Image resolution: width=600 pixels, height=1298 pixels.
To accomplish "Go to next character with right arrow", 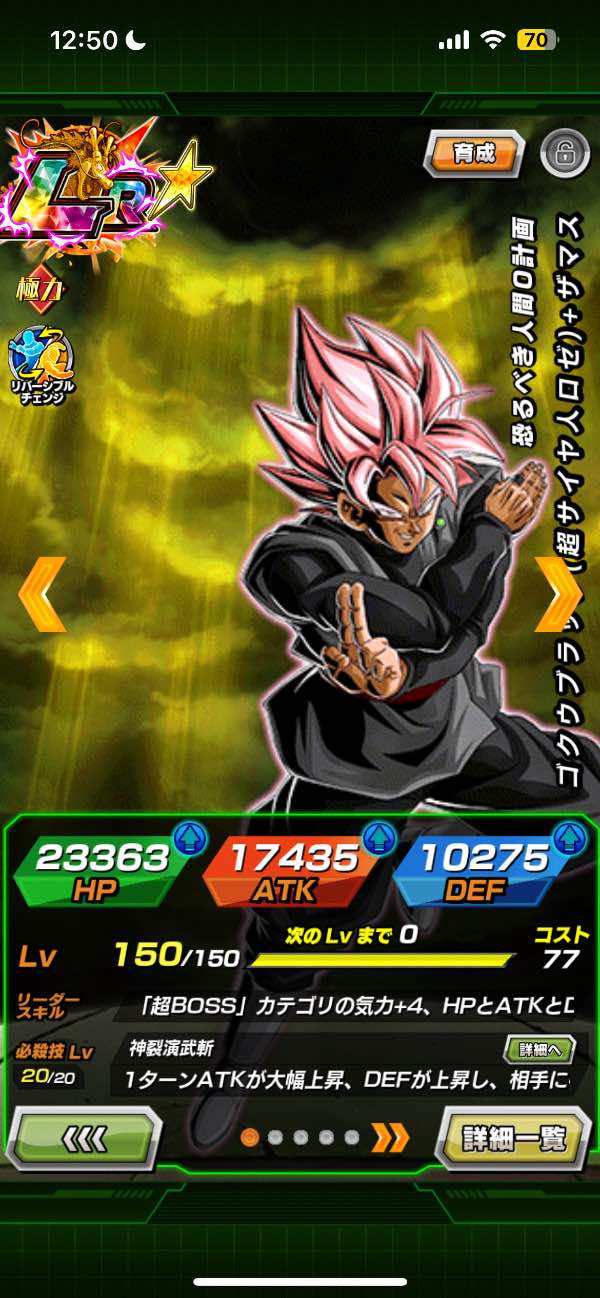I will [558, 594].
